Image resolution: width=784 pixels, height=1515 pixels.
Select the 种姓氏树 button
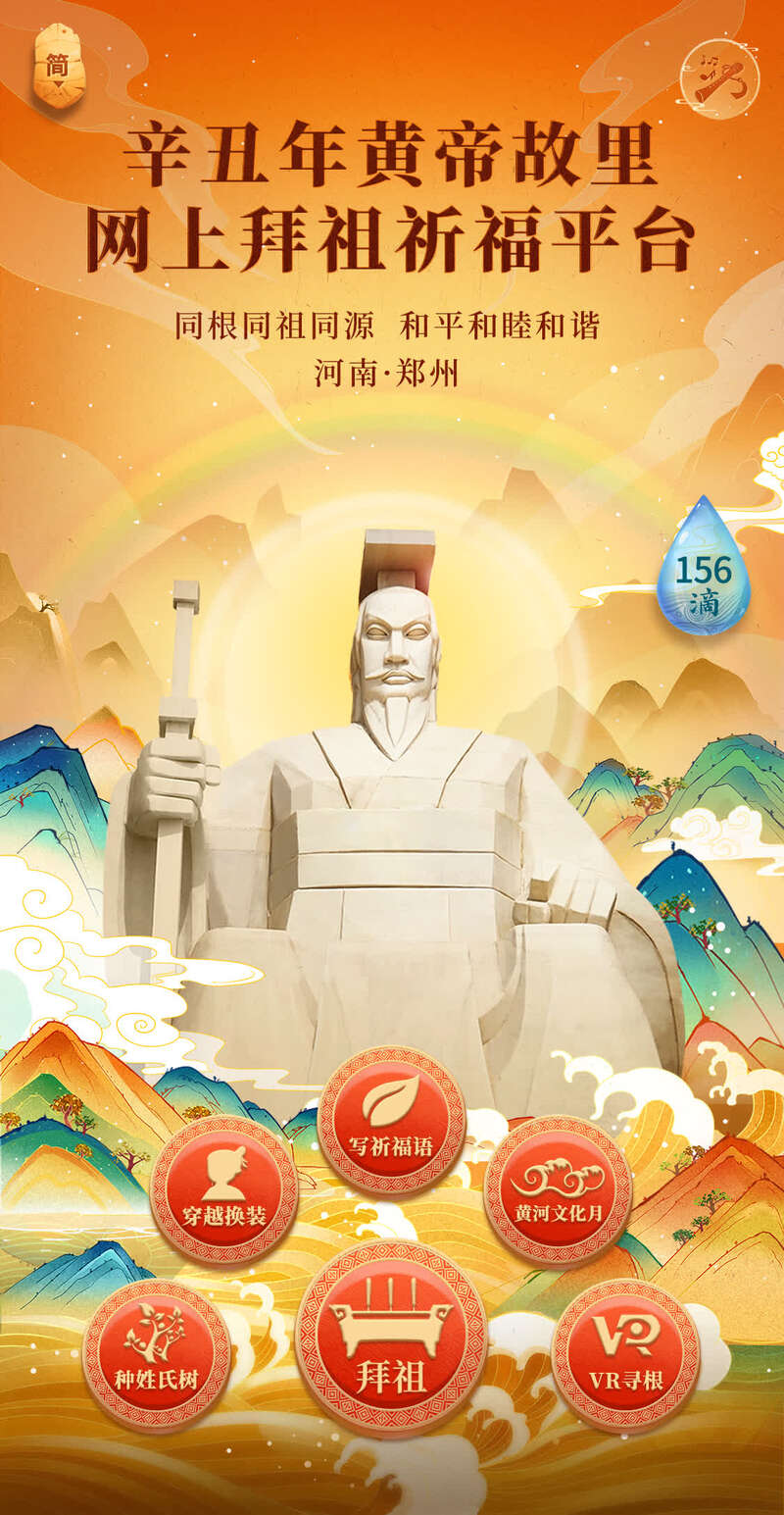(x=157, y=1355)
